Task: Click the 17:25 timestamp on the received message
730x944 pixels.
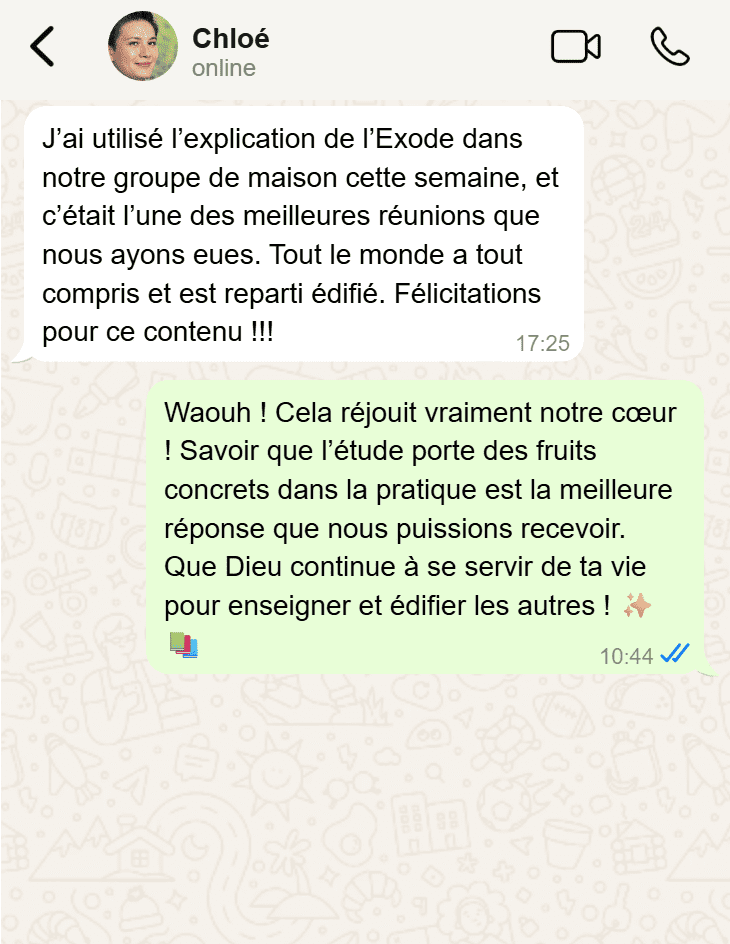Action: [541, 343]
